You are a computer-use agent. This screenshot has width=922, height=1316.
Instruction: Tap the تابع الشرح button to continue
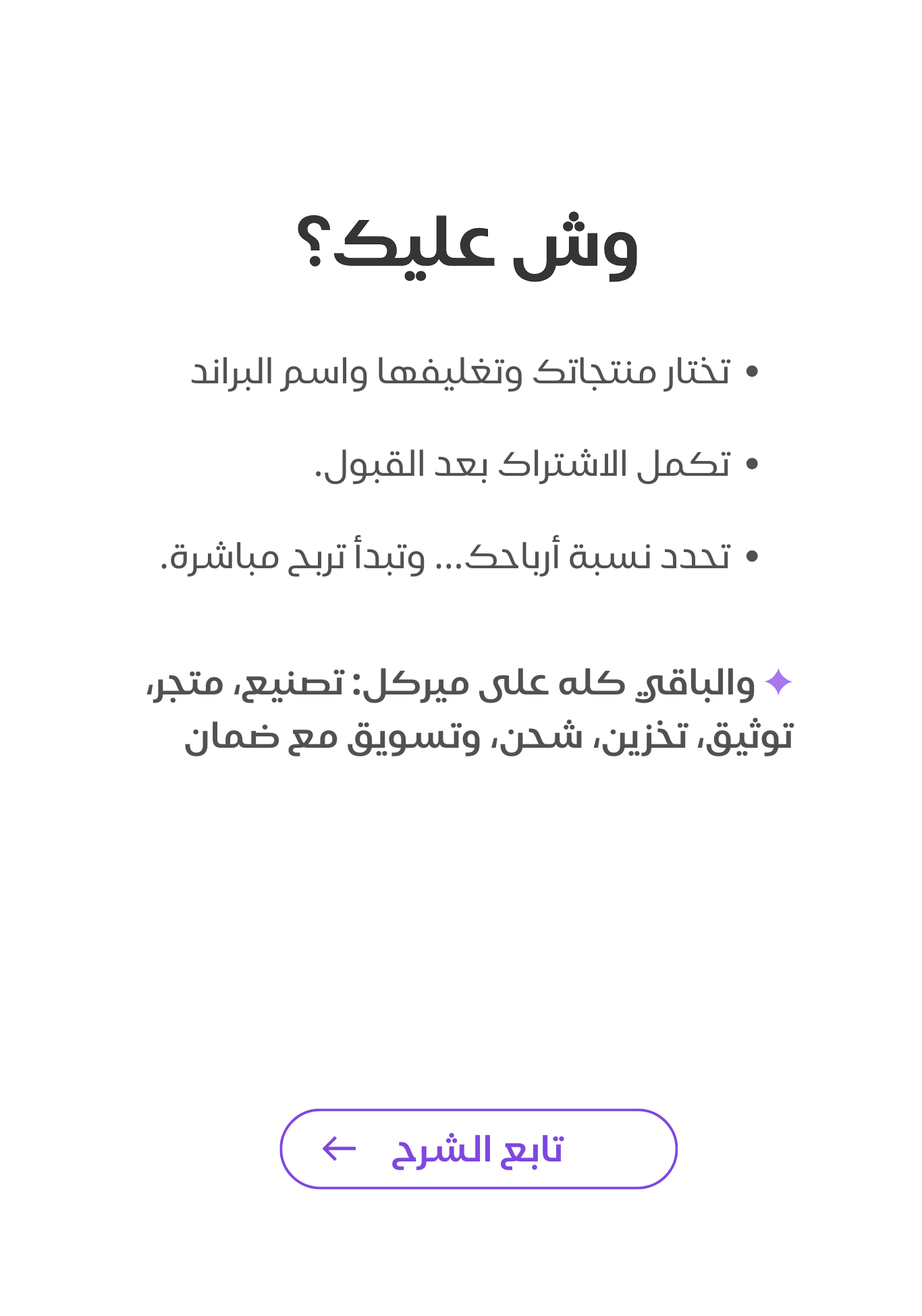click(478, 1149)
